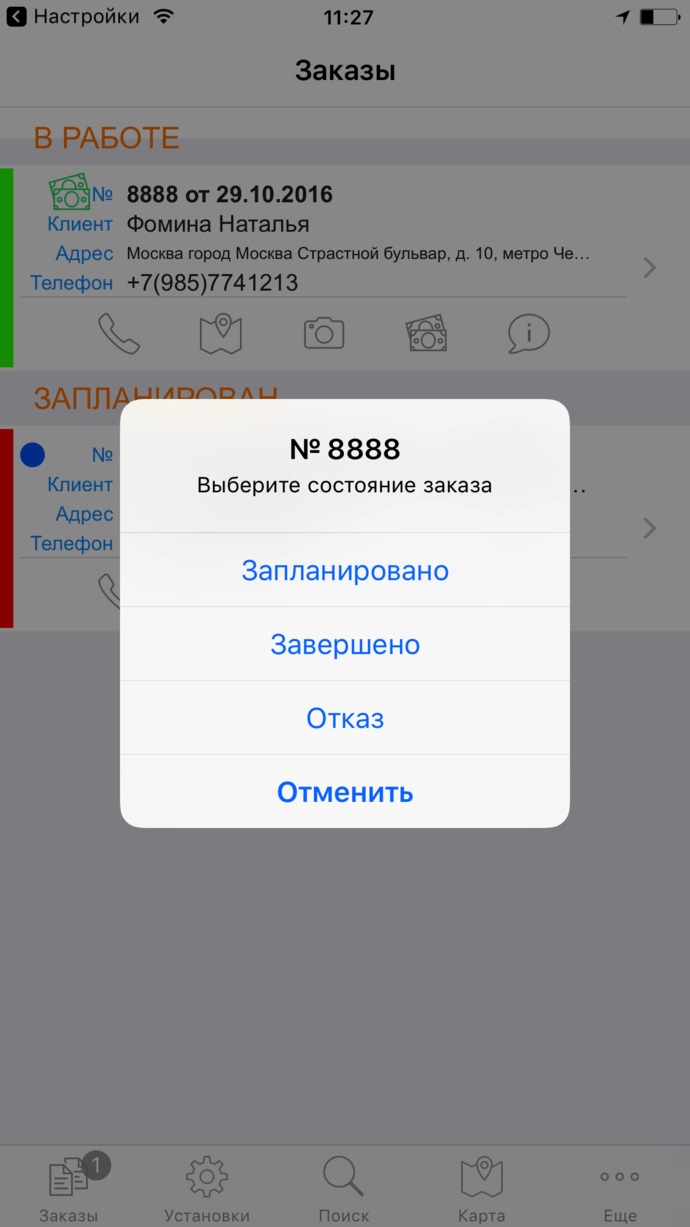Screen dimensions: 690x1227
Task: Mark order 8888 as Завершено
Action: tap(345, 645)
